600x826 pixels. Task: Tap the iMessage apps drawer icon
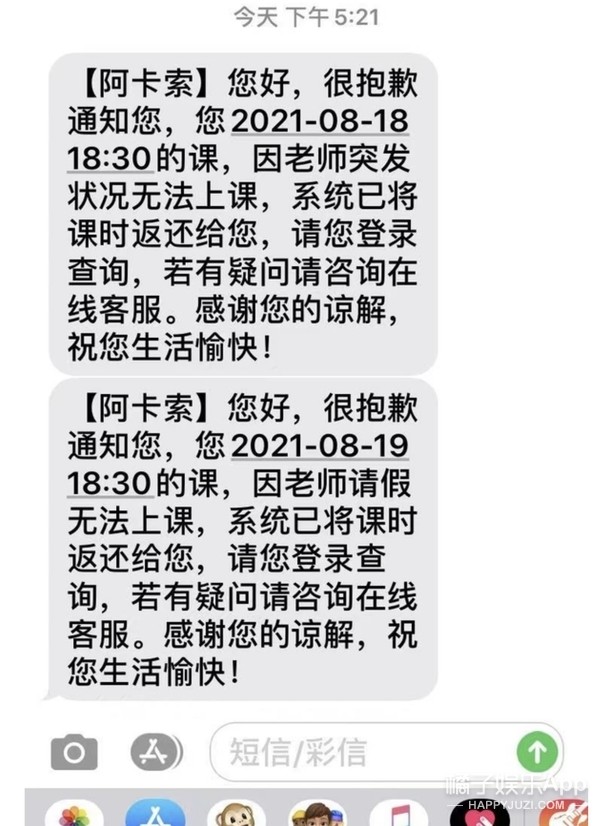pos(155,751)
